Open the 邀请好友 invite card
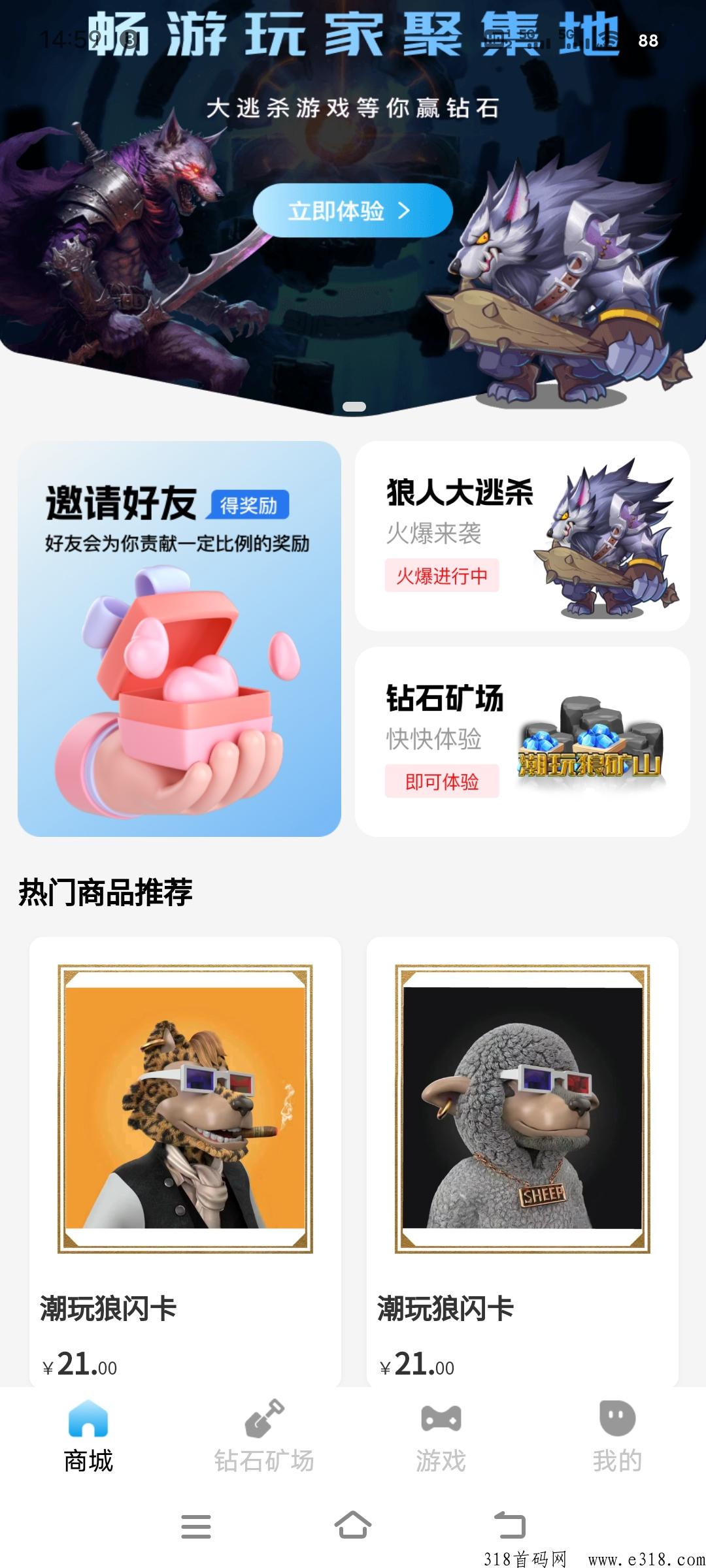The image size is (706, 1568). 179,638
